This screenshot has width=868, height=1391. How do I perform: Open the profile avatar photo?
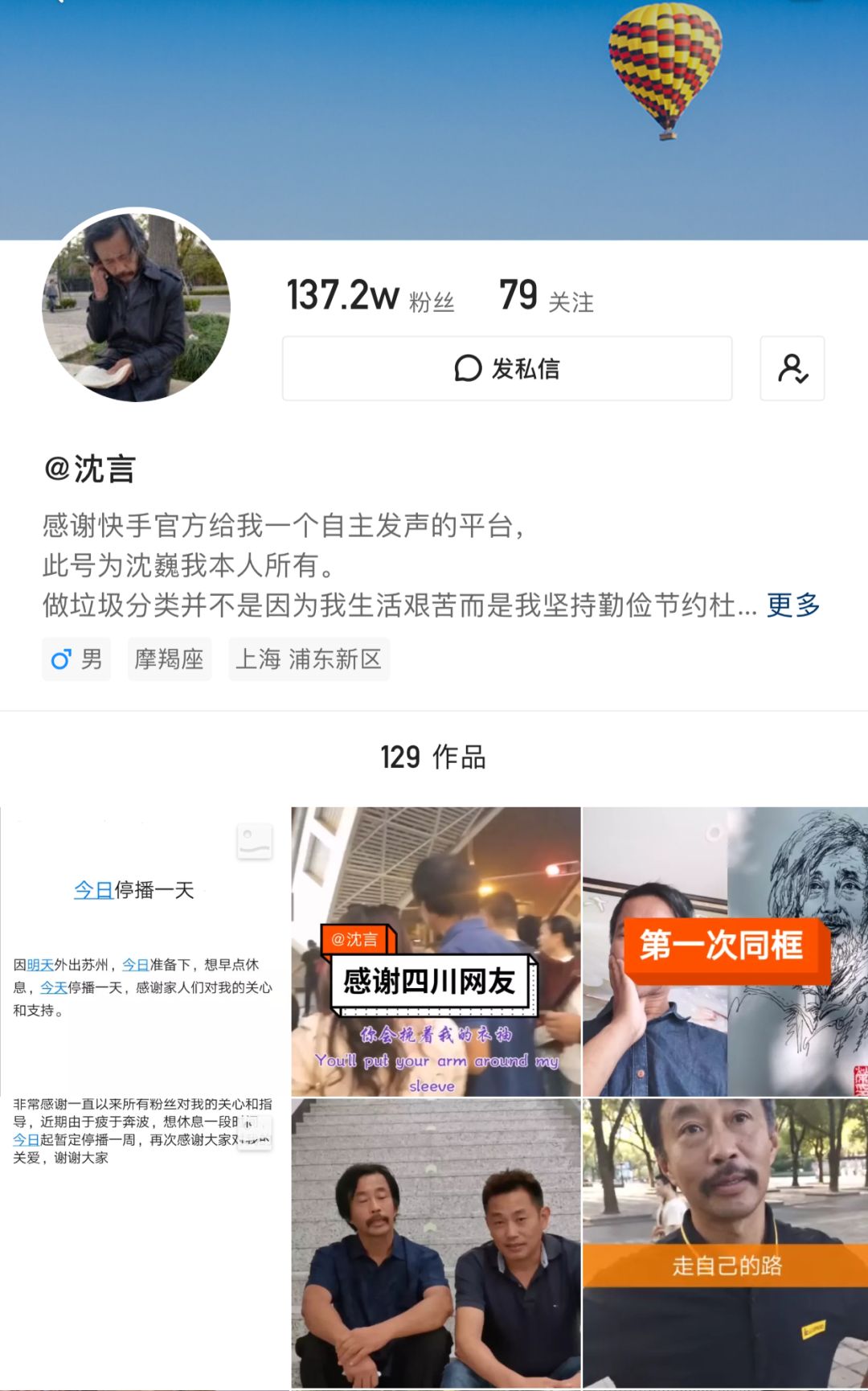click(x=136, y=305)
